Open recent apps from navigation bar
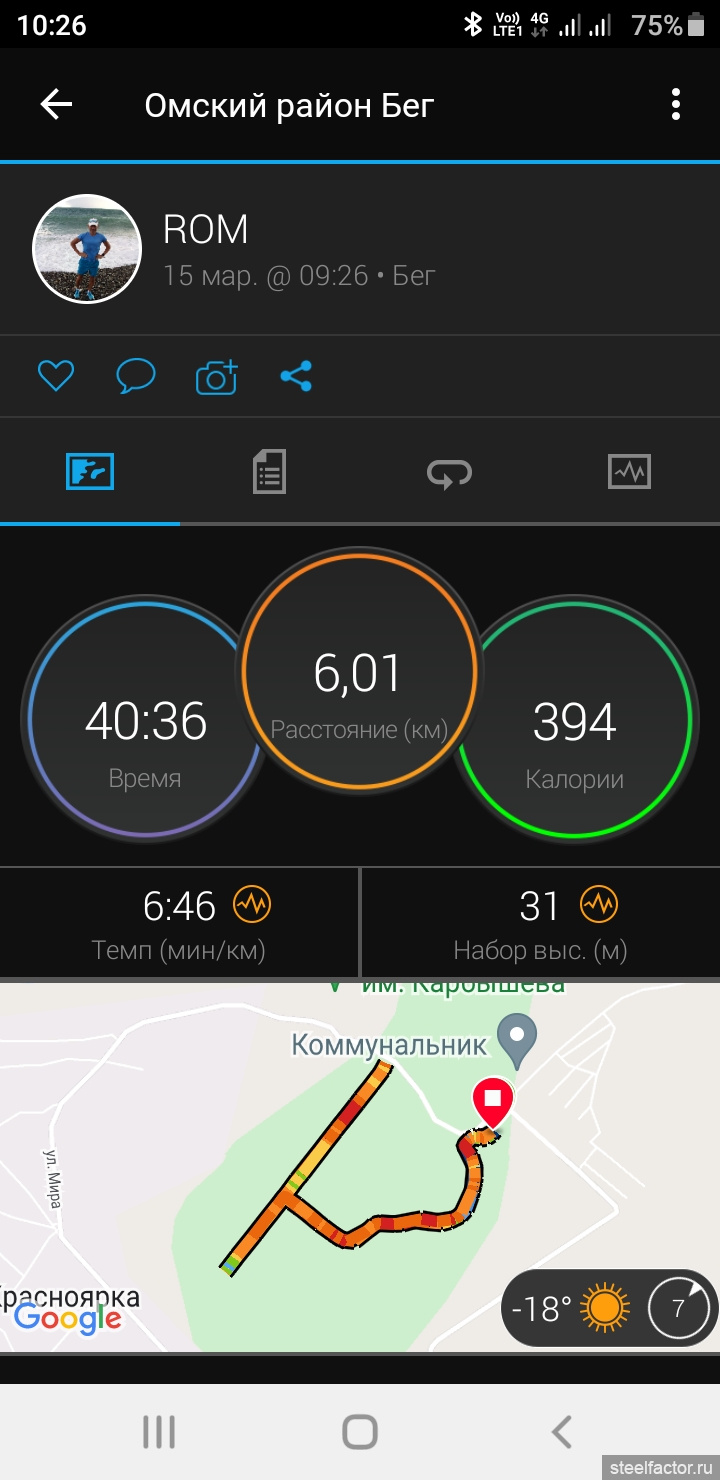Screen dimensions: 720x1480 [x=159, y=1432]
